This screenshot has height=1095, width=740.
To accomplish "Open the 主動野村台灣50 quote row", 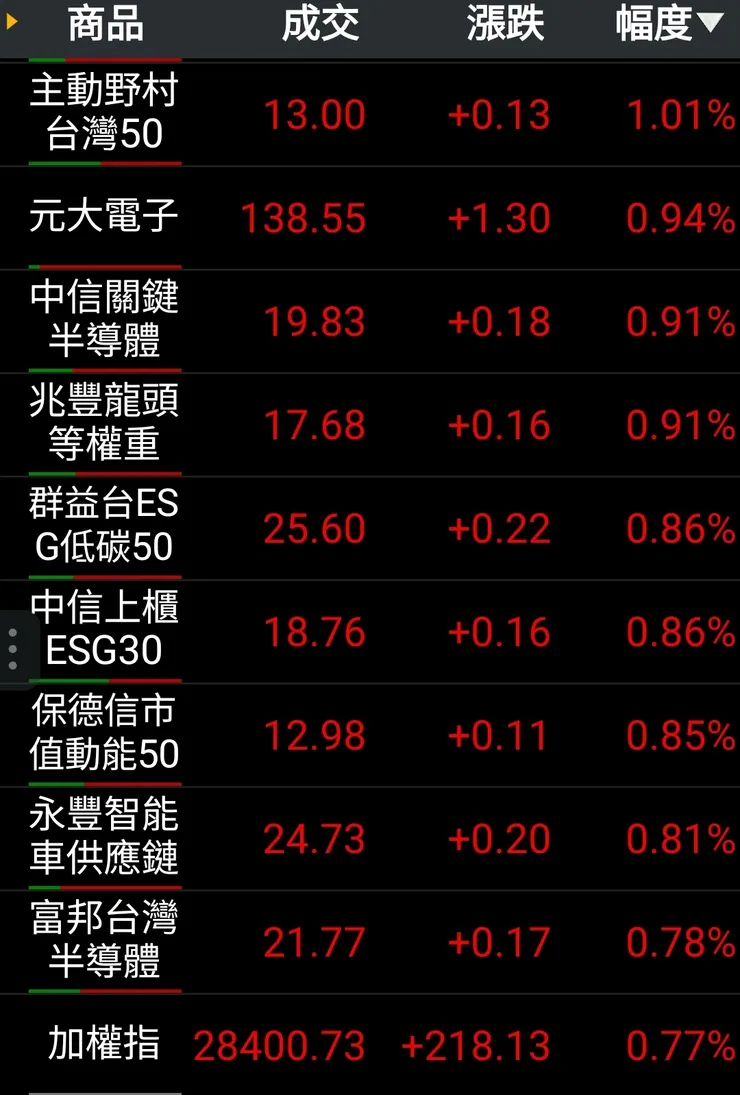I will [104, 113].
